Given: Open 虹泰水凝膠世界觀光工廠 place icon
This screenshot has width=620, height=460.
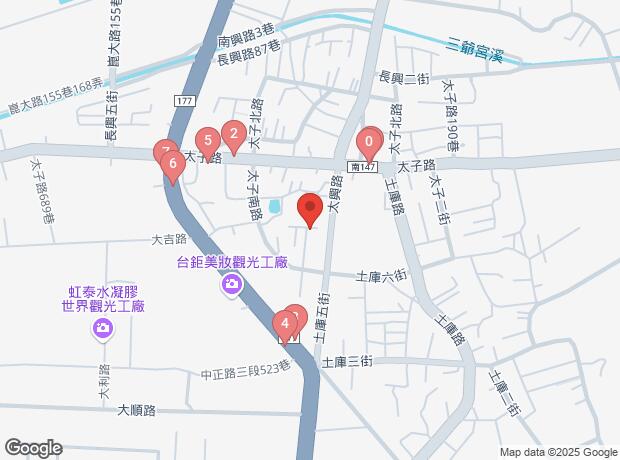Looking at the screenshot, I should tap(103, 329).
